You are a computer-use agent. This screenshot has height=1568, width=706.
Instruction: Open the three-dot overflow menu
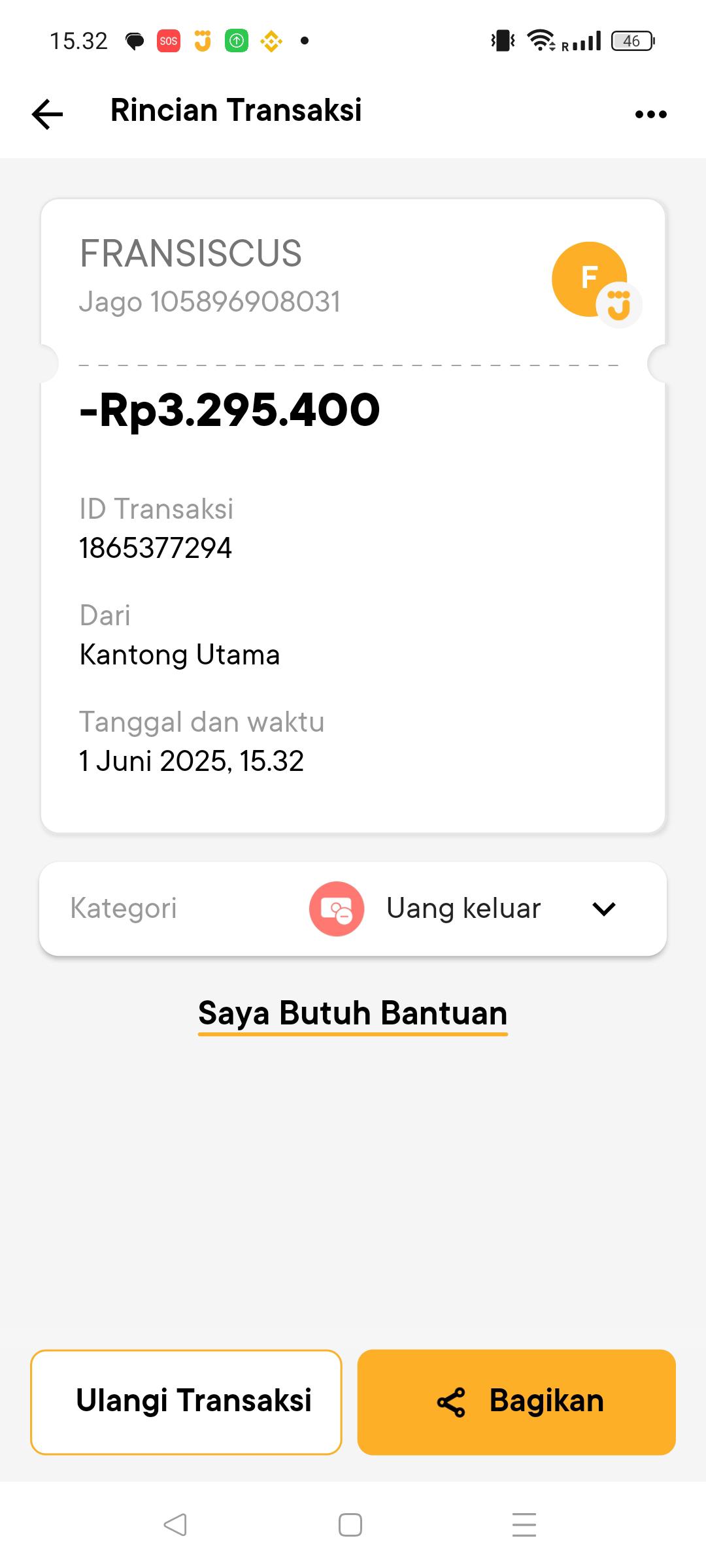pos(650,114)
